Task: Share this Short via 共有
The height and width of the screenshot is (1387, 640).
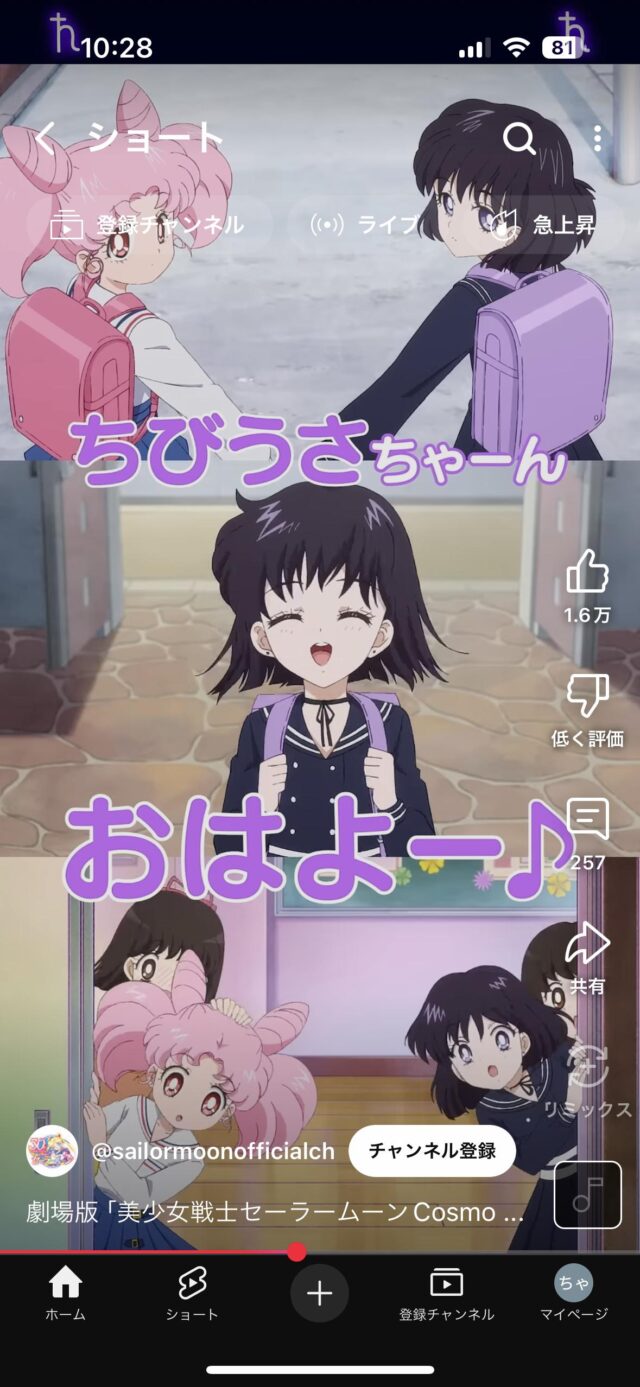Action: (587, 944)
